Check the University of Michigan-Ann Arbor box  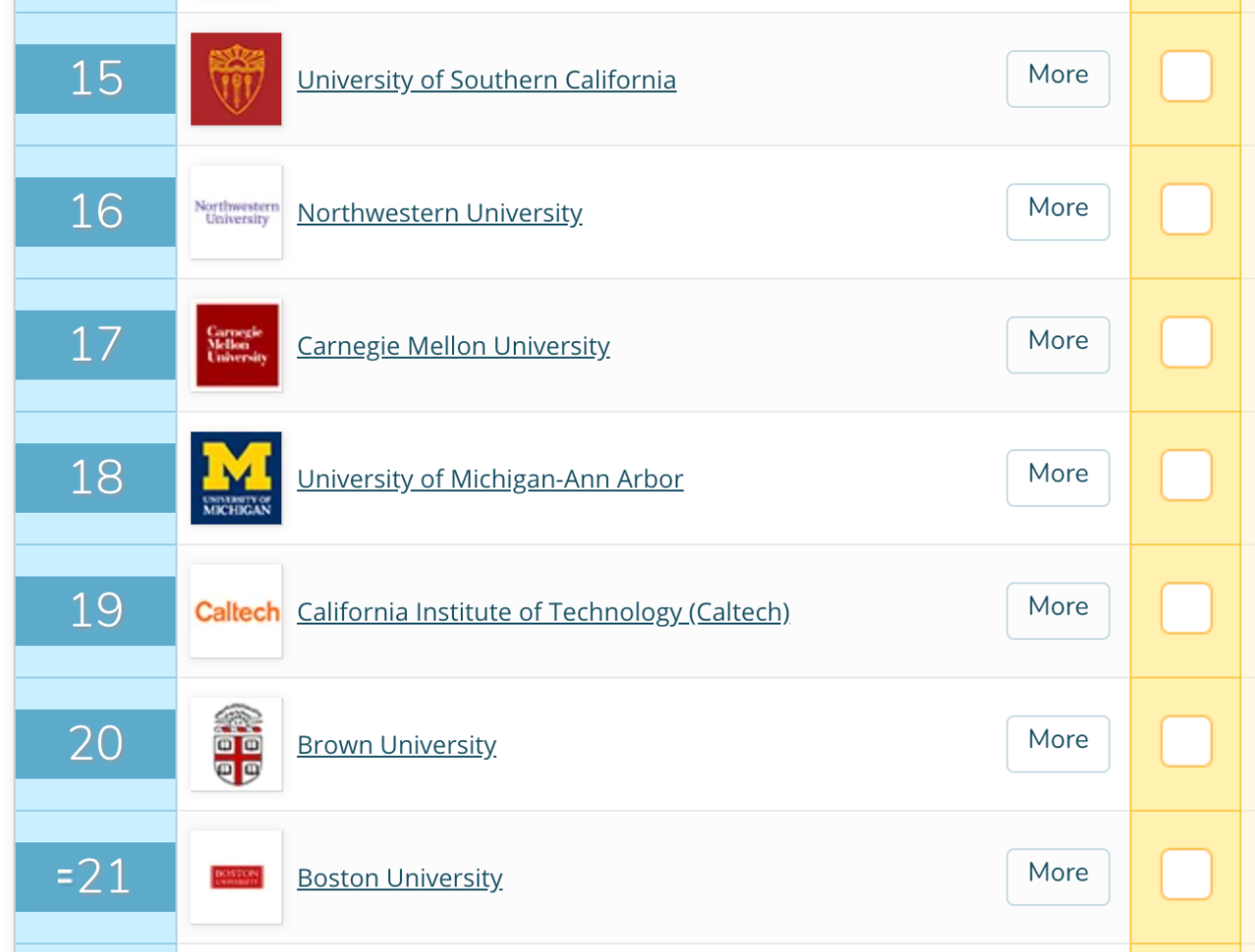pyautogui.click(x=1185, y=476)
